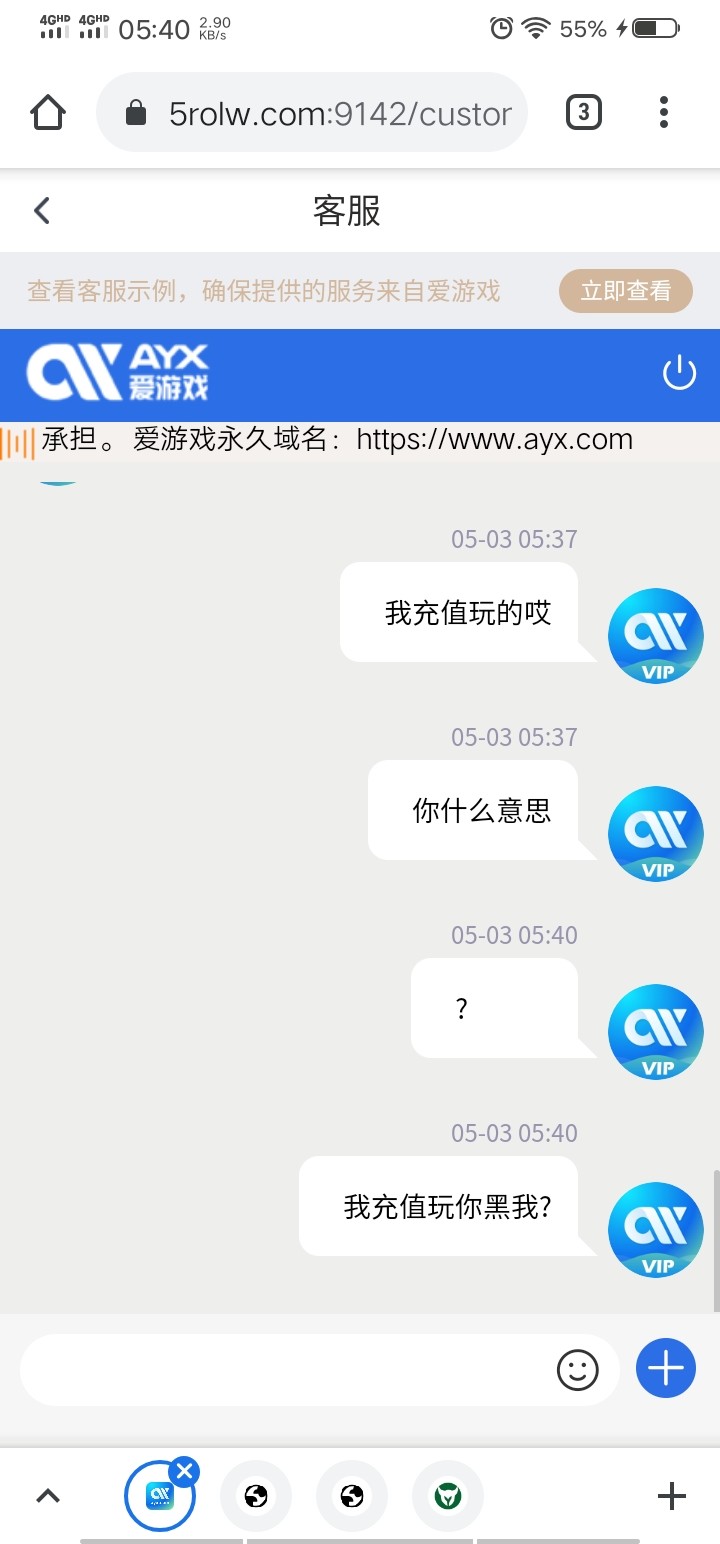
Task: Open the emoji picker
Action: [x=577, y=1370]
